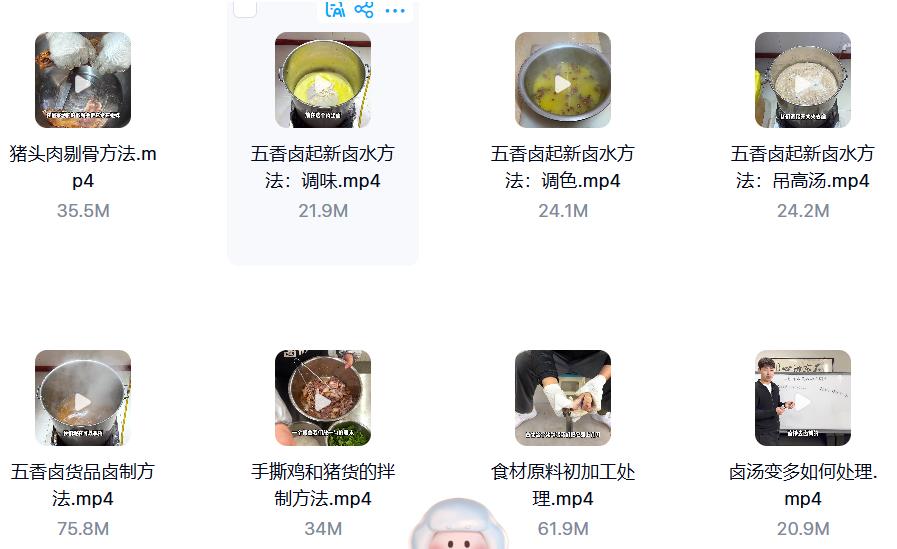
Task: Play 五香卤起新卤水方法：调味.mp4
Action: tap(323, 81)
